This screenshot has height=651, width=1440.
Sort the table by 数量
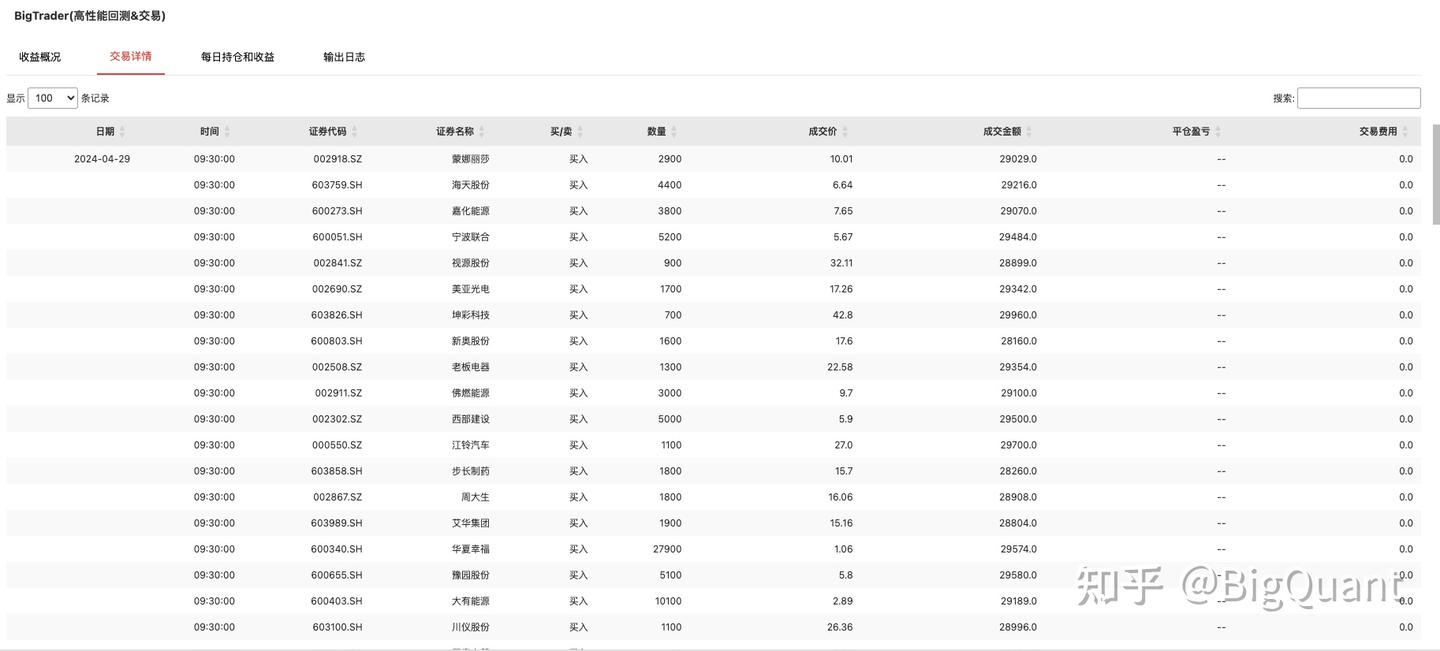[x=657, y=132]
